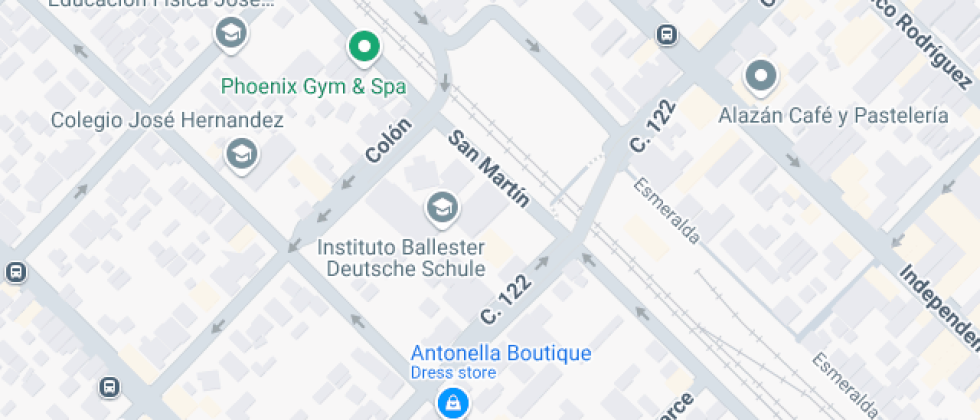Open Alazán Café y Pastelería pin
This screenshot has height=420, width=980.
pos(761,77)
